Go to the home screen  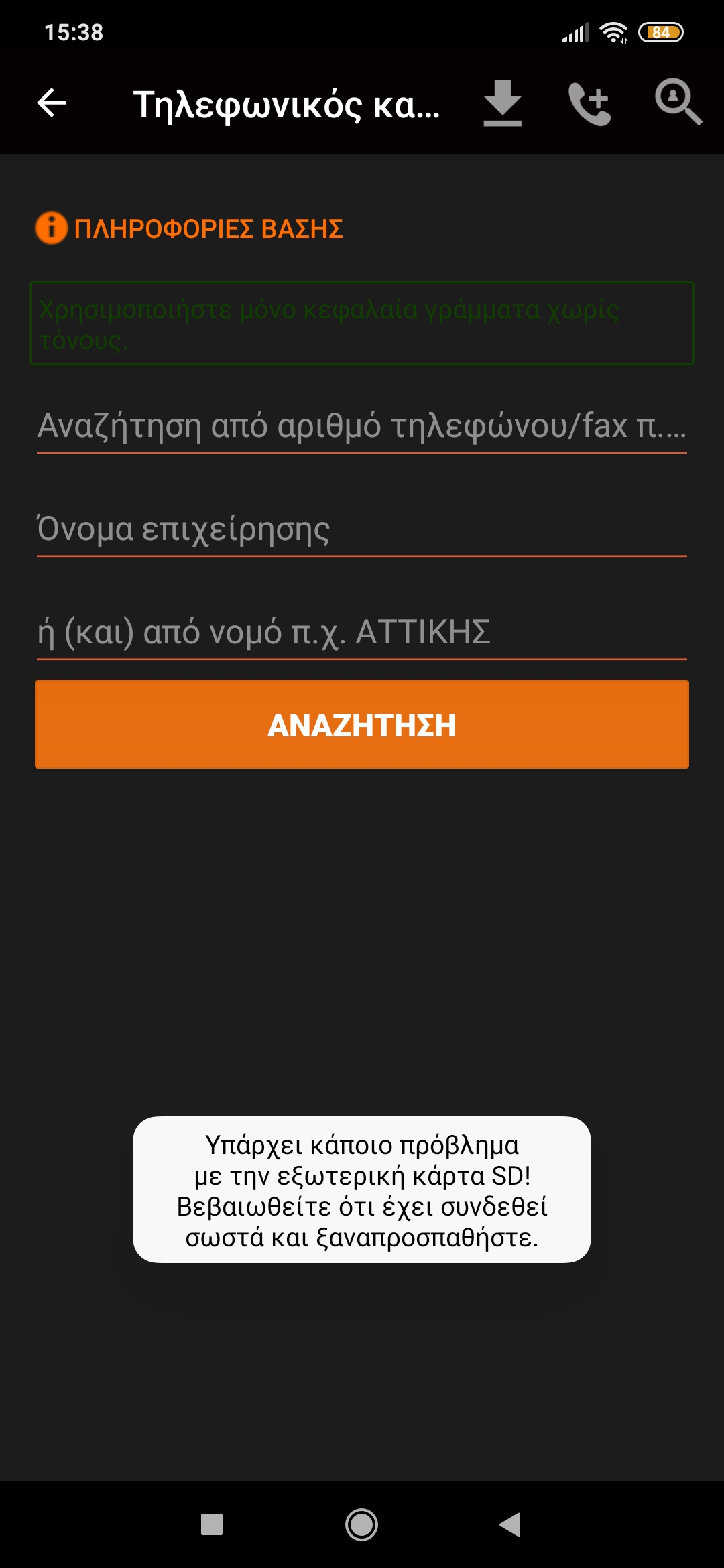pyautogui.click(x=361, y=1524)
